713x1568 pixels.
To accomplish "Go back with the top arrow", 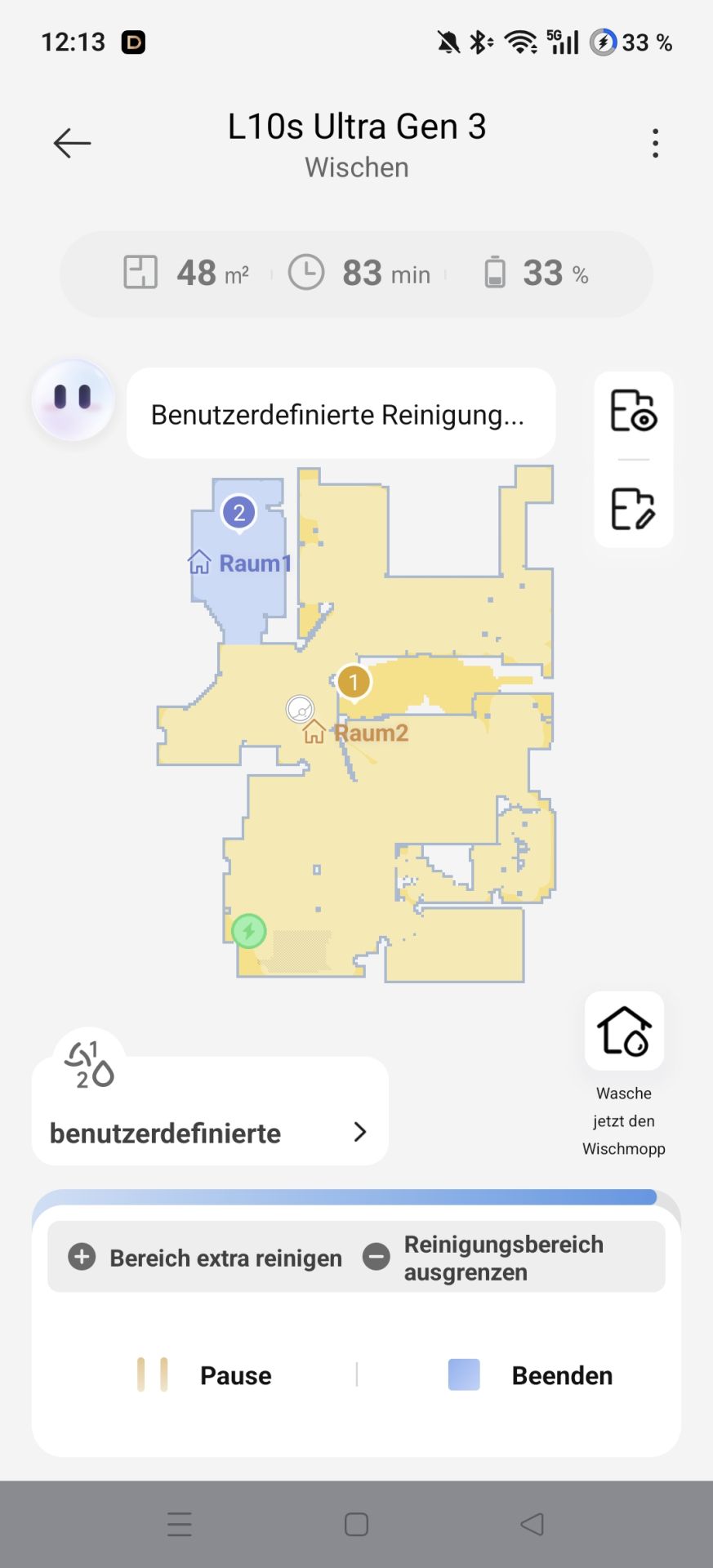I will tap(72, 143).
